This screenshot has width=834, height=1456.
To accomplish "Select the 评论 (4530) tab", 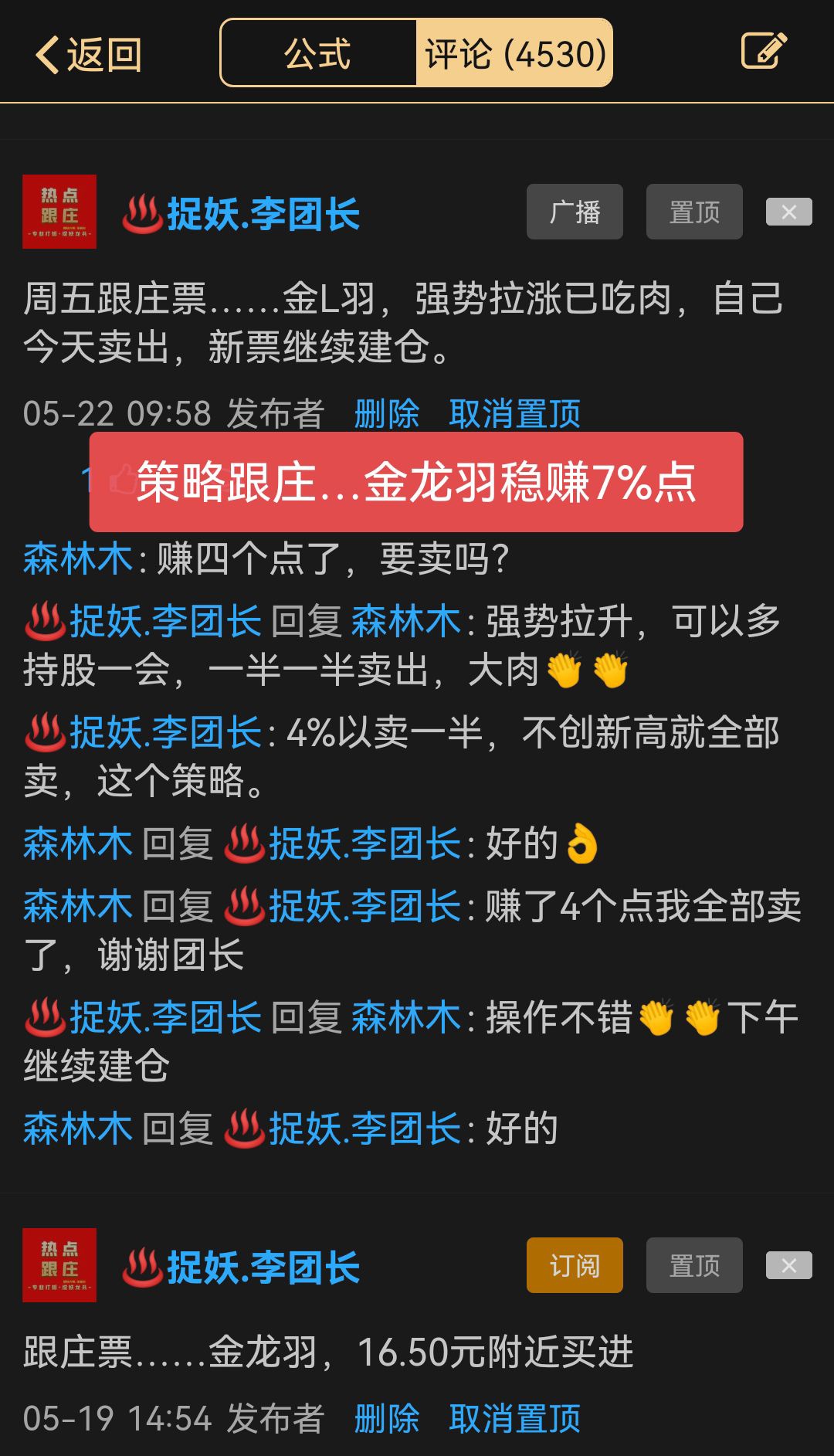I will [x=515, y=53].
